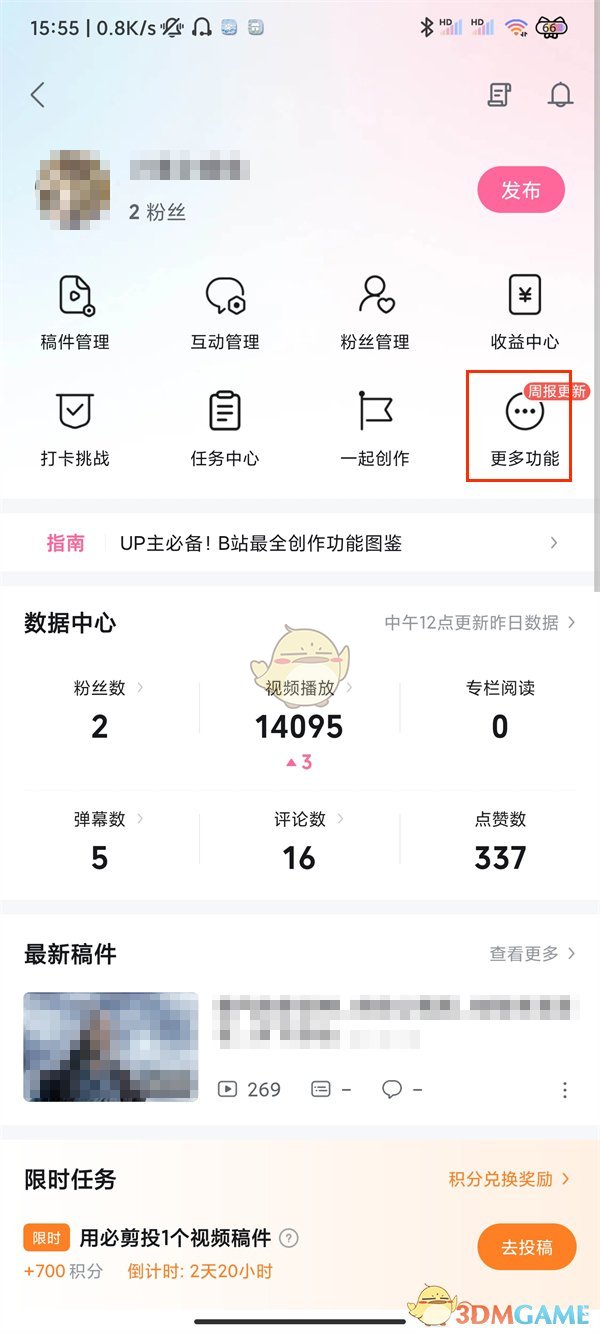Viewport: 600px width, 1333px height.
Task: Open 打卡挑战 check-in challenge
Action: tap(75, 429)
